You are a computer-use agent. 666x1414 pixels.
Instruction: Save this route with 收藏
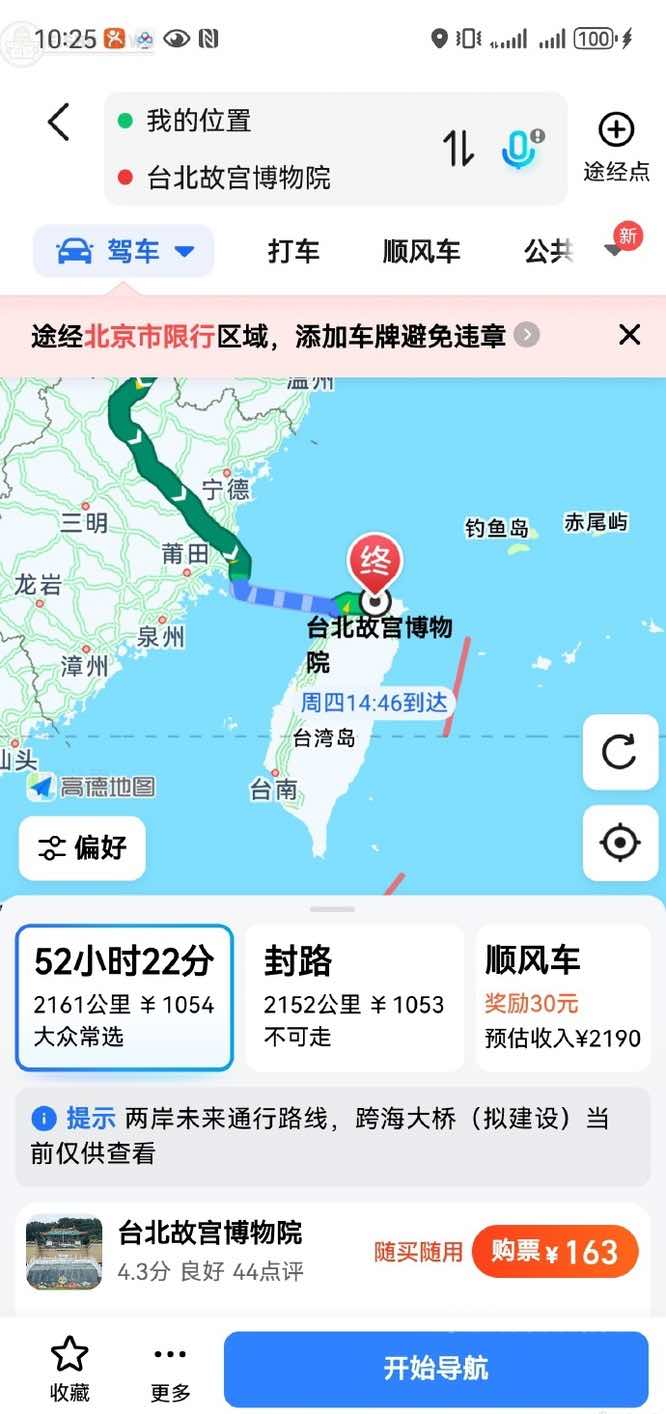click(69, 1368)
